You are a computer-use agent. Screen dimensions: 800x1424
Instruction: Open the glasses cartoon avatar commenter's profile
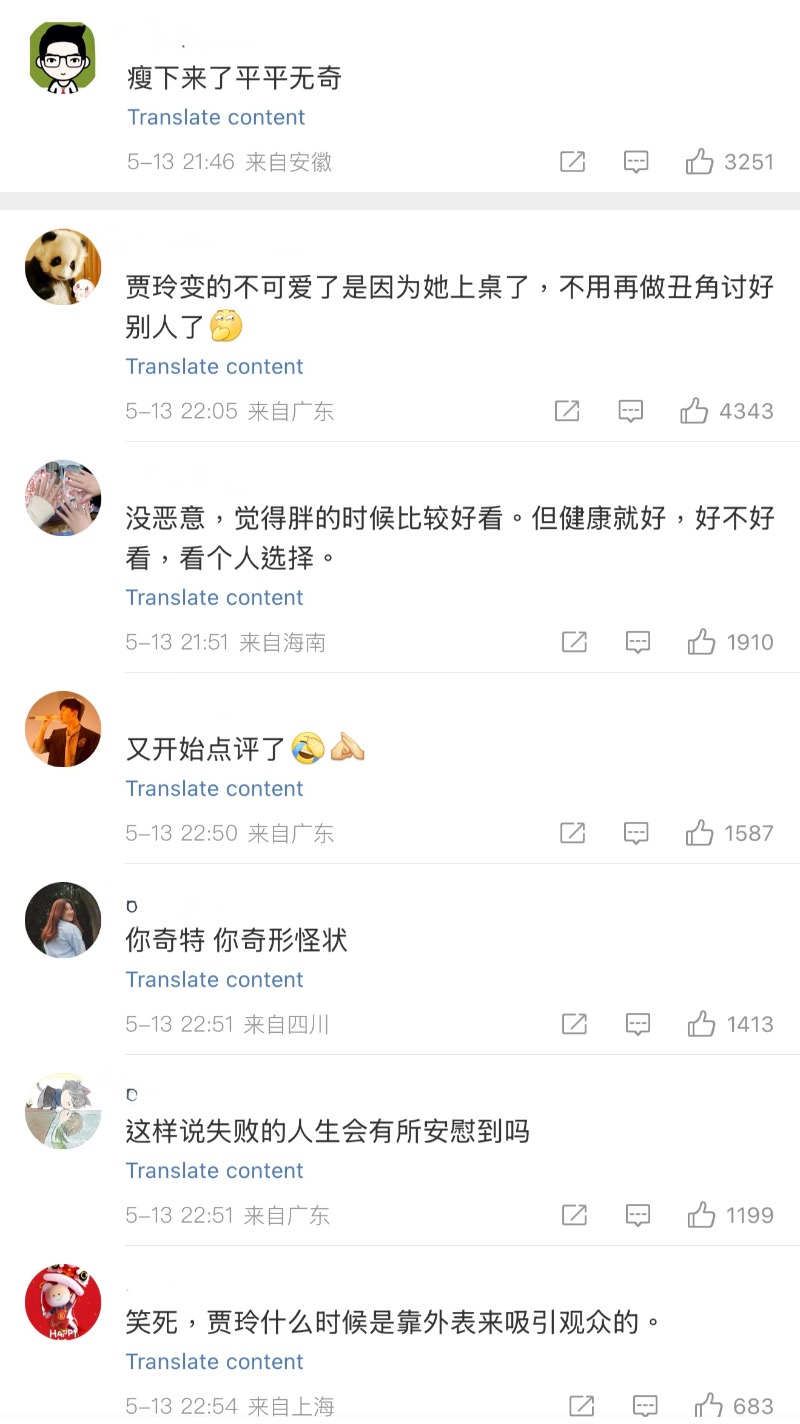[63, 57]
